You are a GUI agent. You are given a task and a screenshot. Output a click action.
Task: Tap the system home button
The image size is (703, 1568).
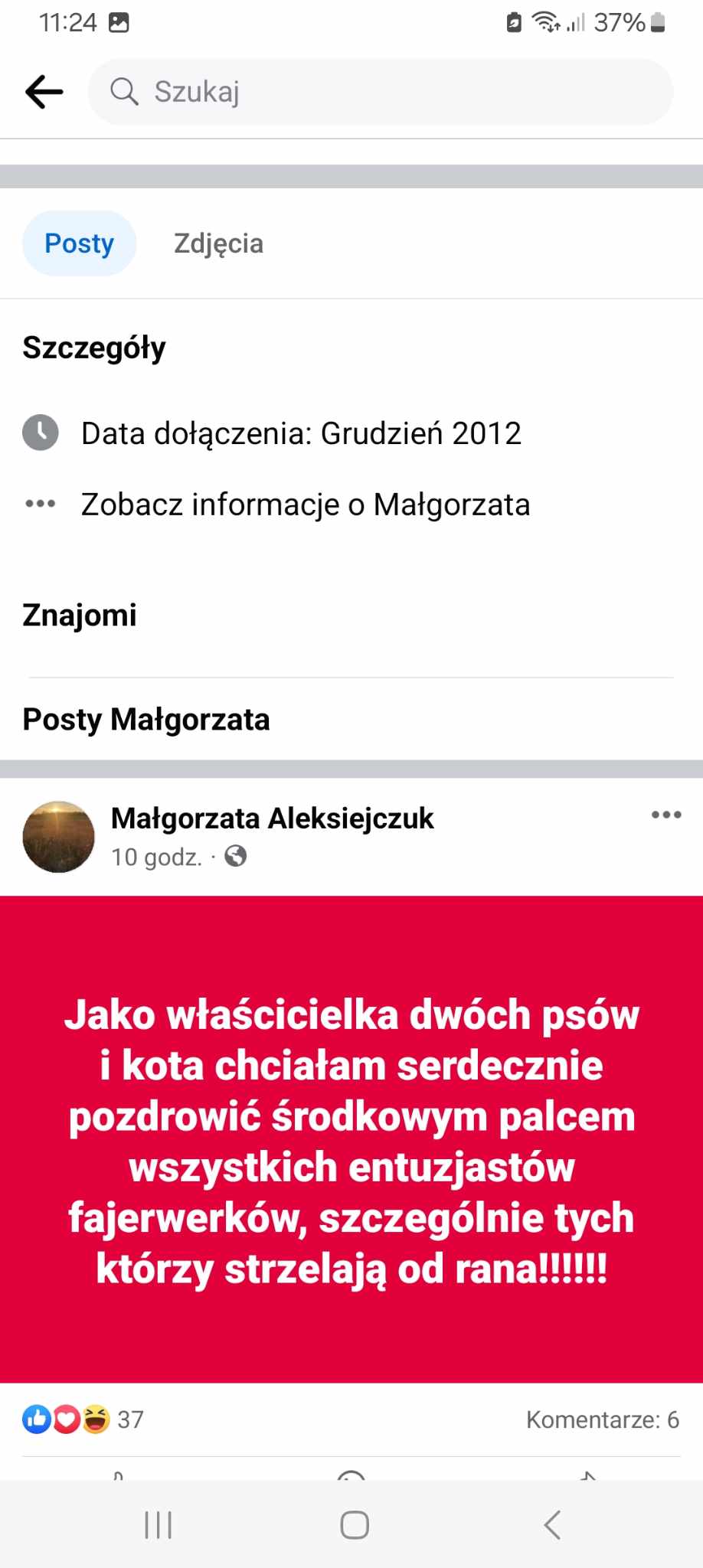(354, 1524)
